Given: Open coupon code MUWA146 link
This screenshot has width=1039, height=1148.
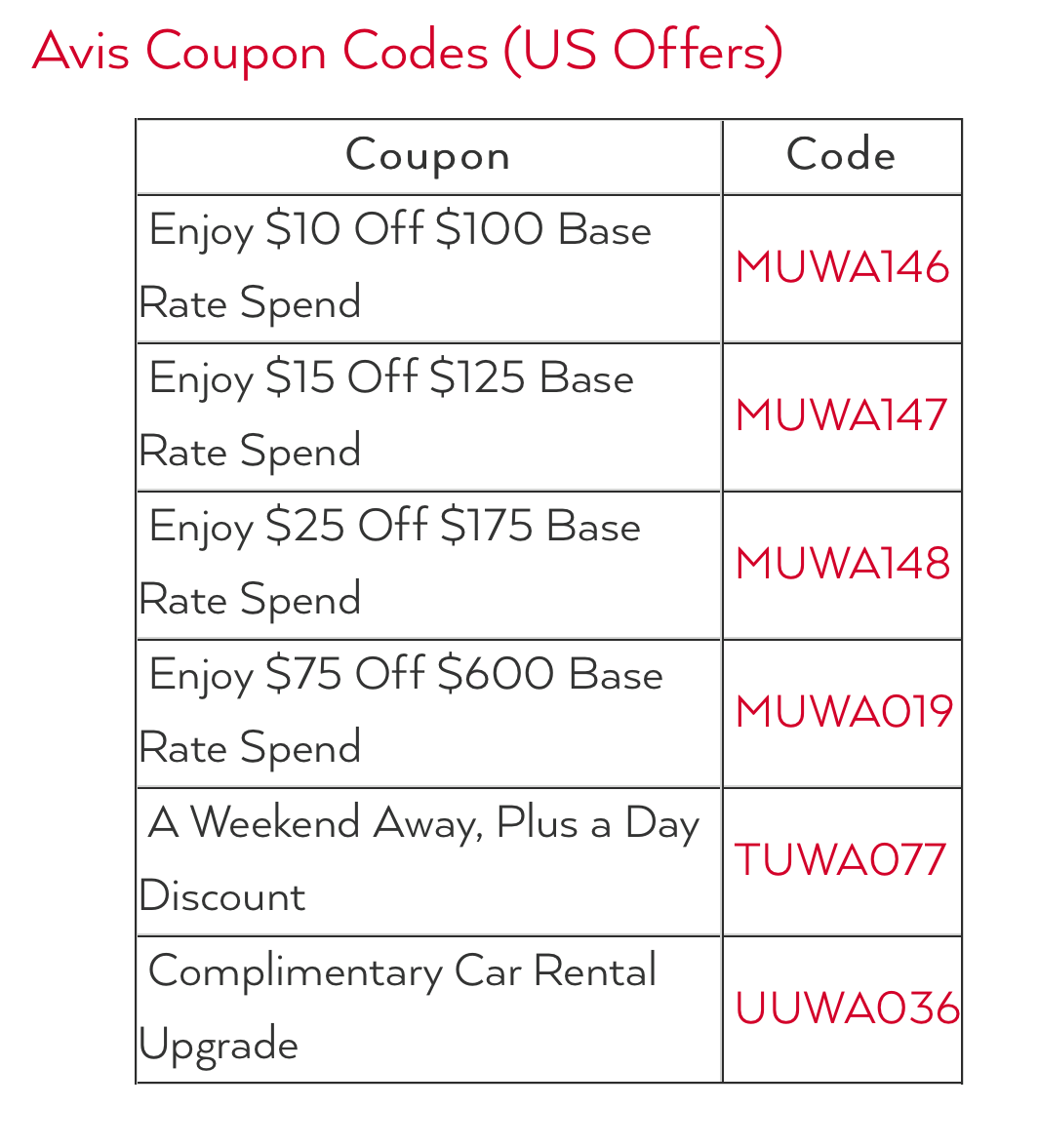Looking at the screenshot, I should pos(842,267).
